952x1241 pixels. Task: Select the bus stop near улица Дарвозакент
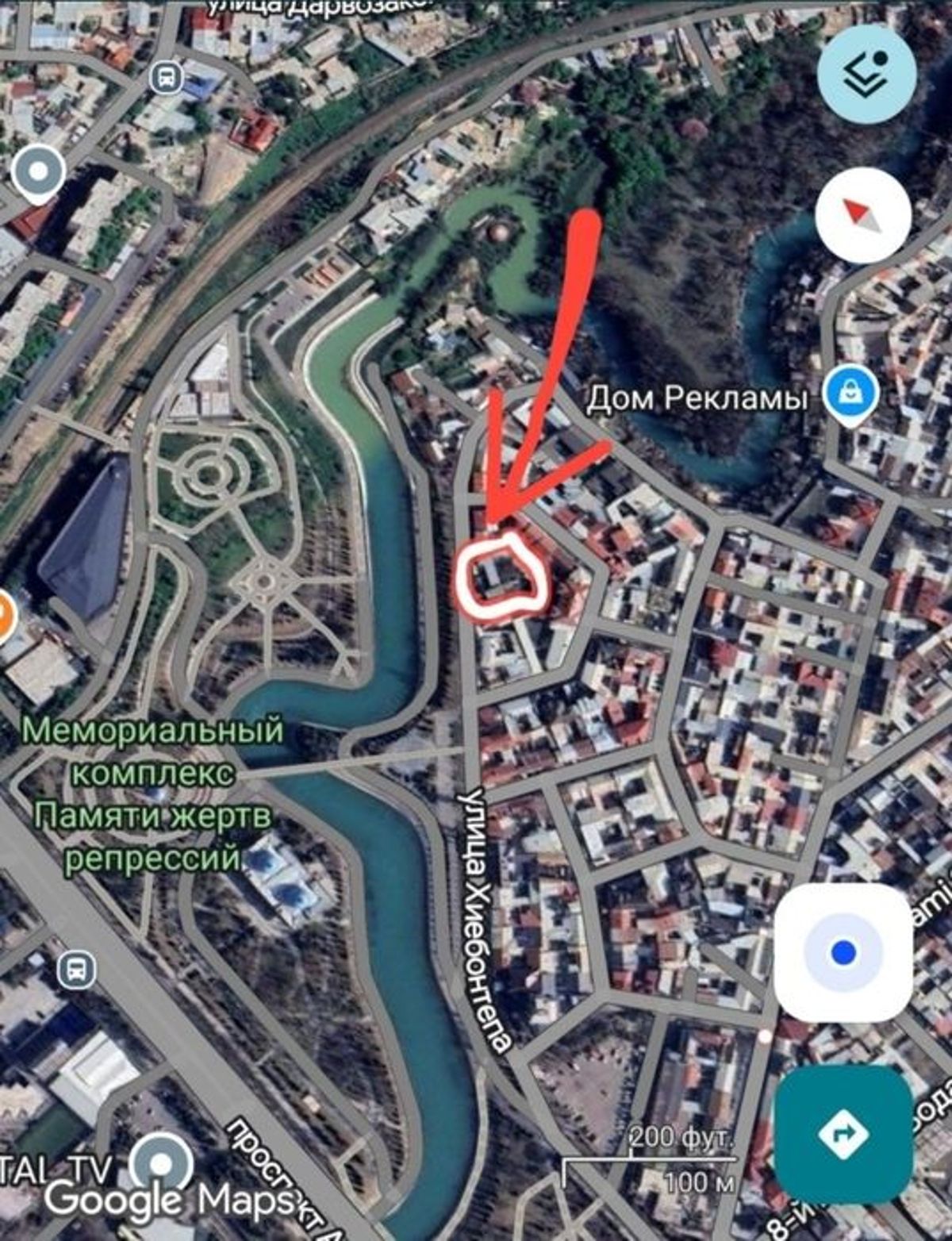point(166,78)
